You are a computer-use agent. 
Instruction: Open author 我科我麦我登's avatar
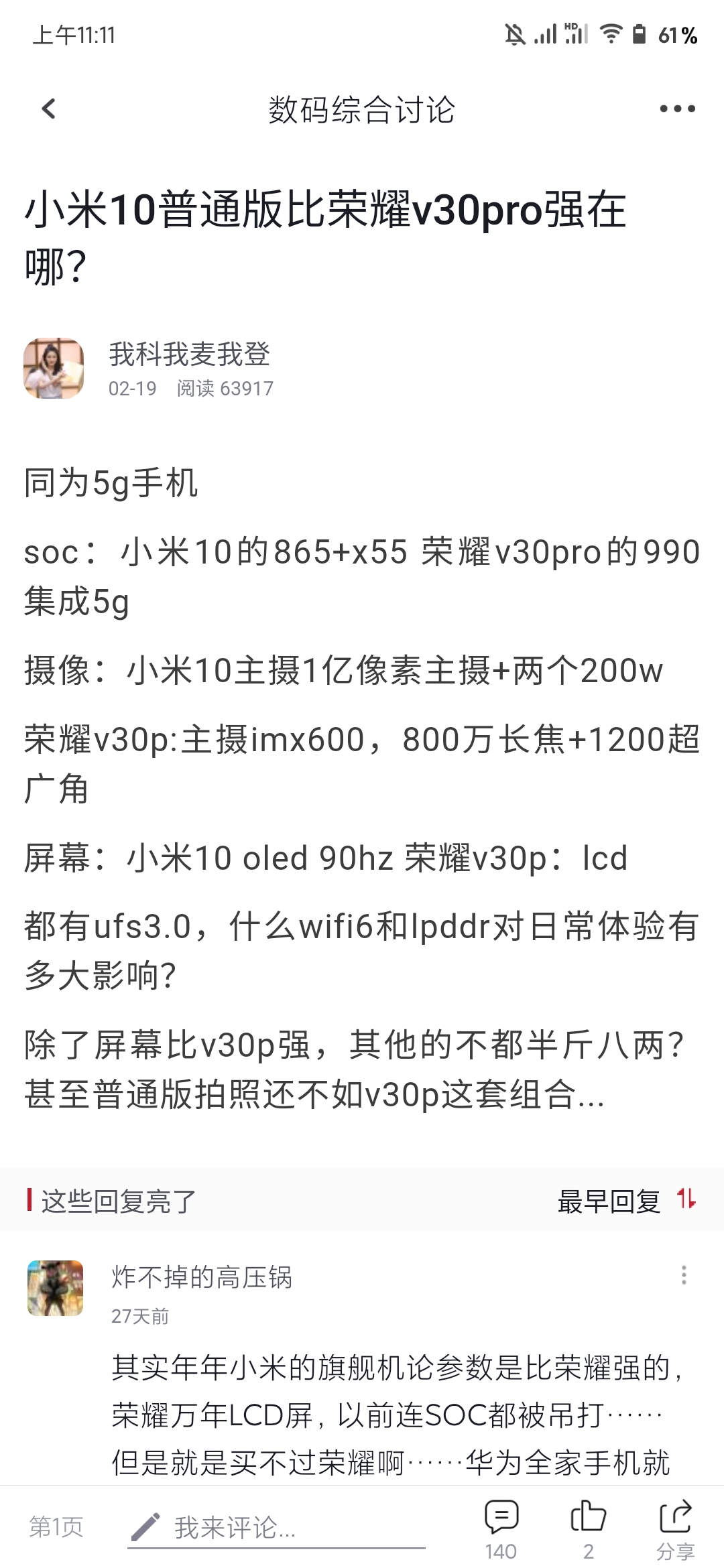pyautogui.click(x=54, y=369)
